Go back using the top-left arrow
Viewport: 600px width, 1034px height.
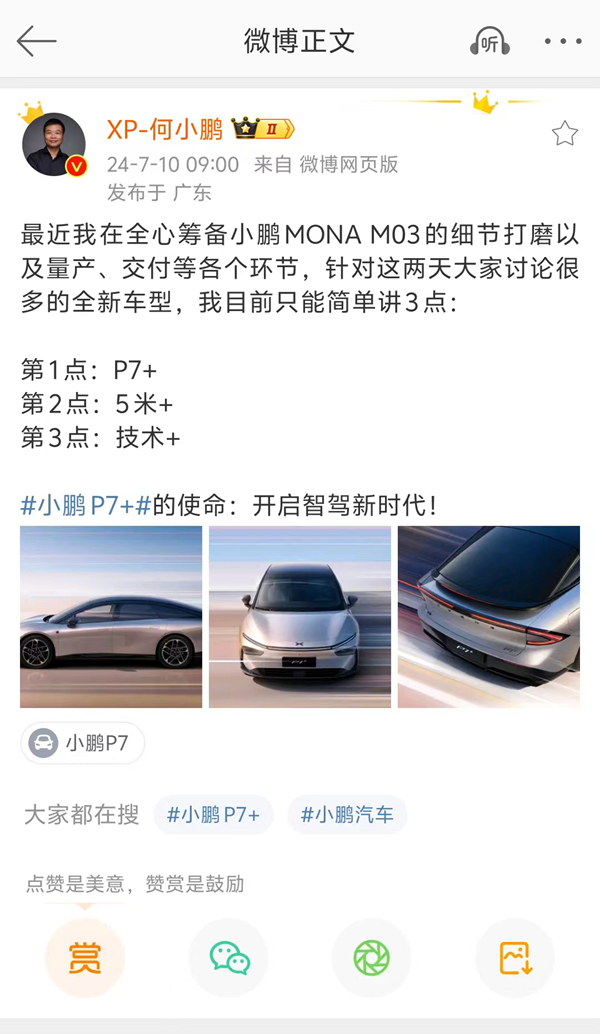pos(36,41)
